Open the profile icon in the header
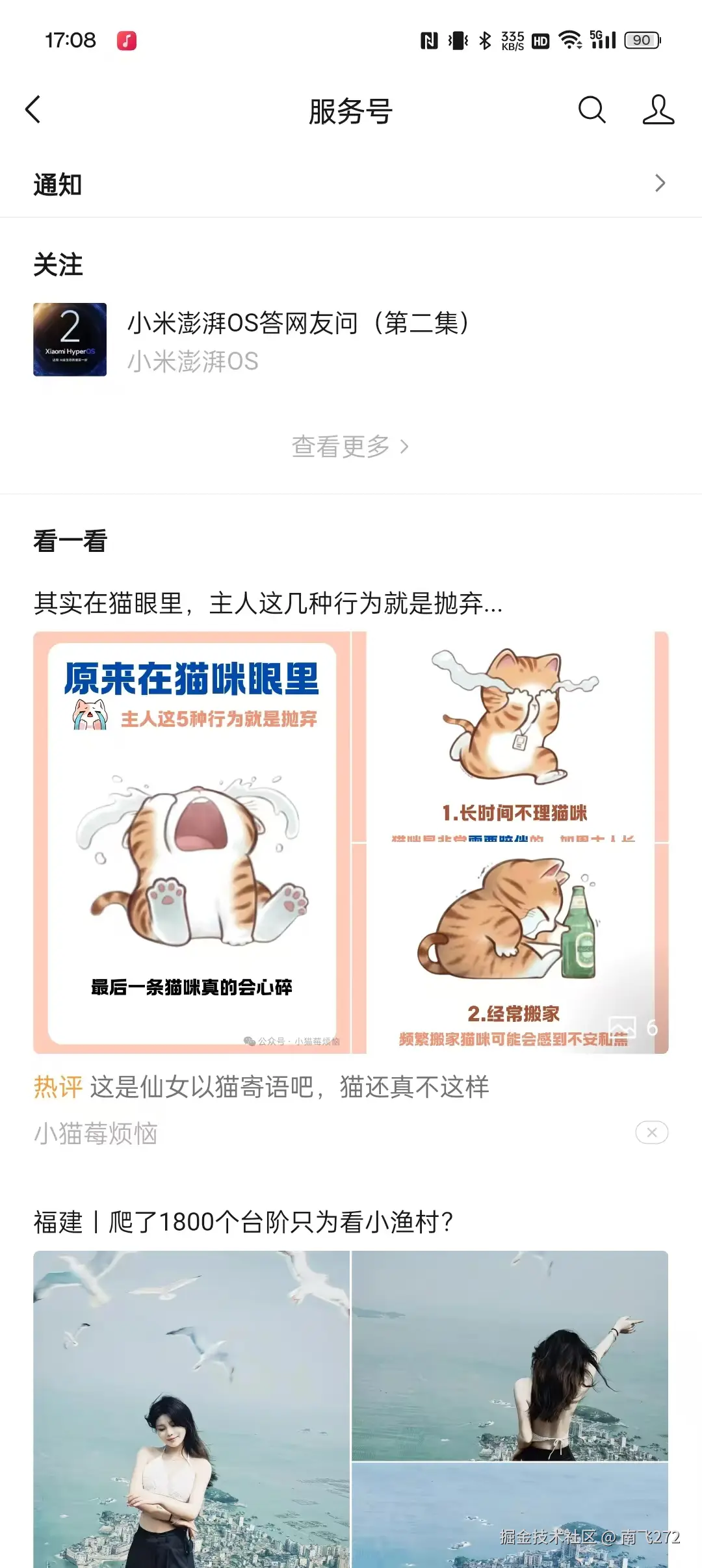The width and height of the screenshot is (702, 1568). click(658, 109)
